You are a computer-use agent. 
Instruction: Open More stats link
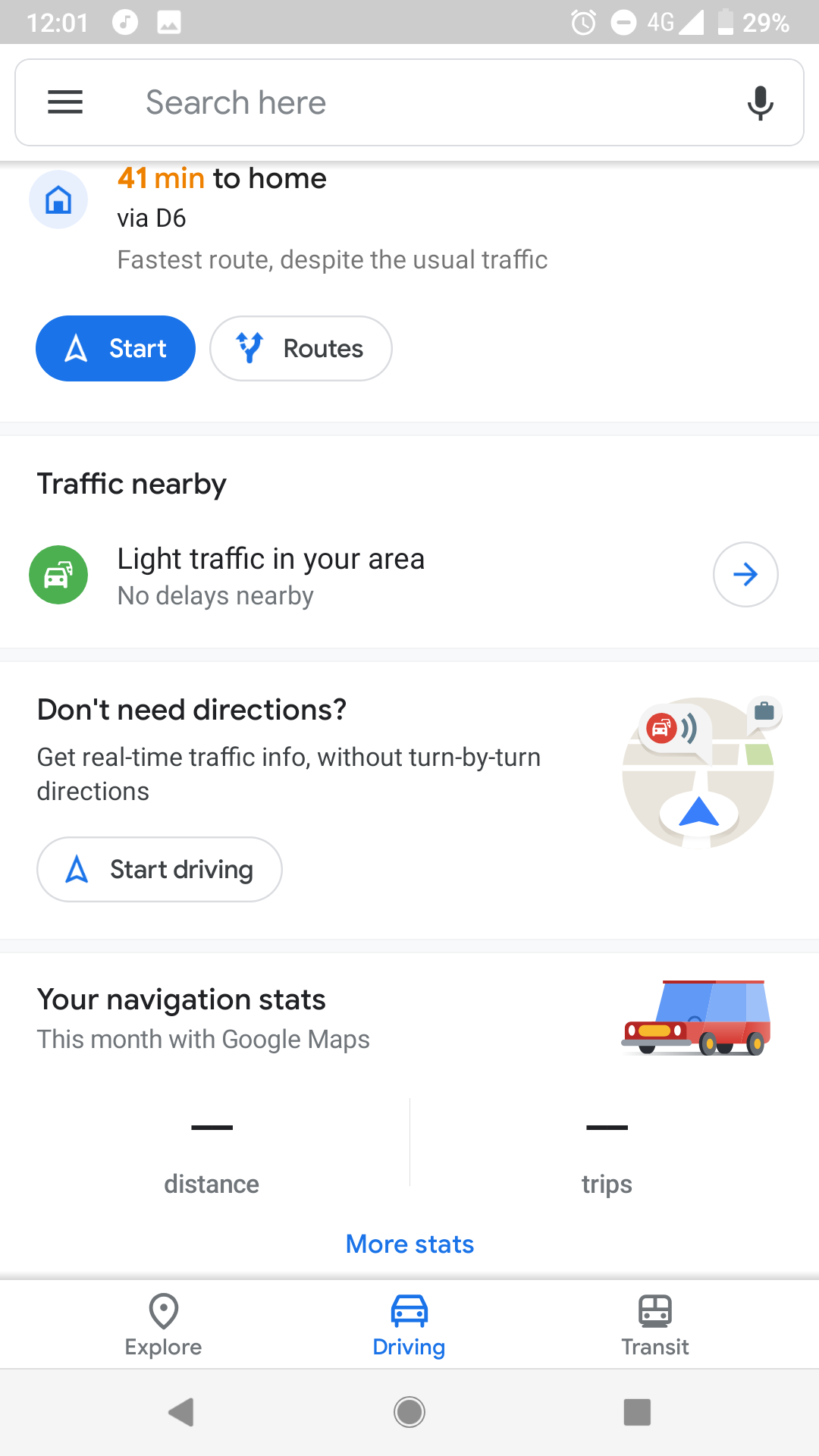click(409, 1244)
